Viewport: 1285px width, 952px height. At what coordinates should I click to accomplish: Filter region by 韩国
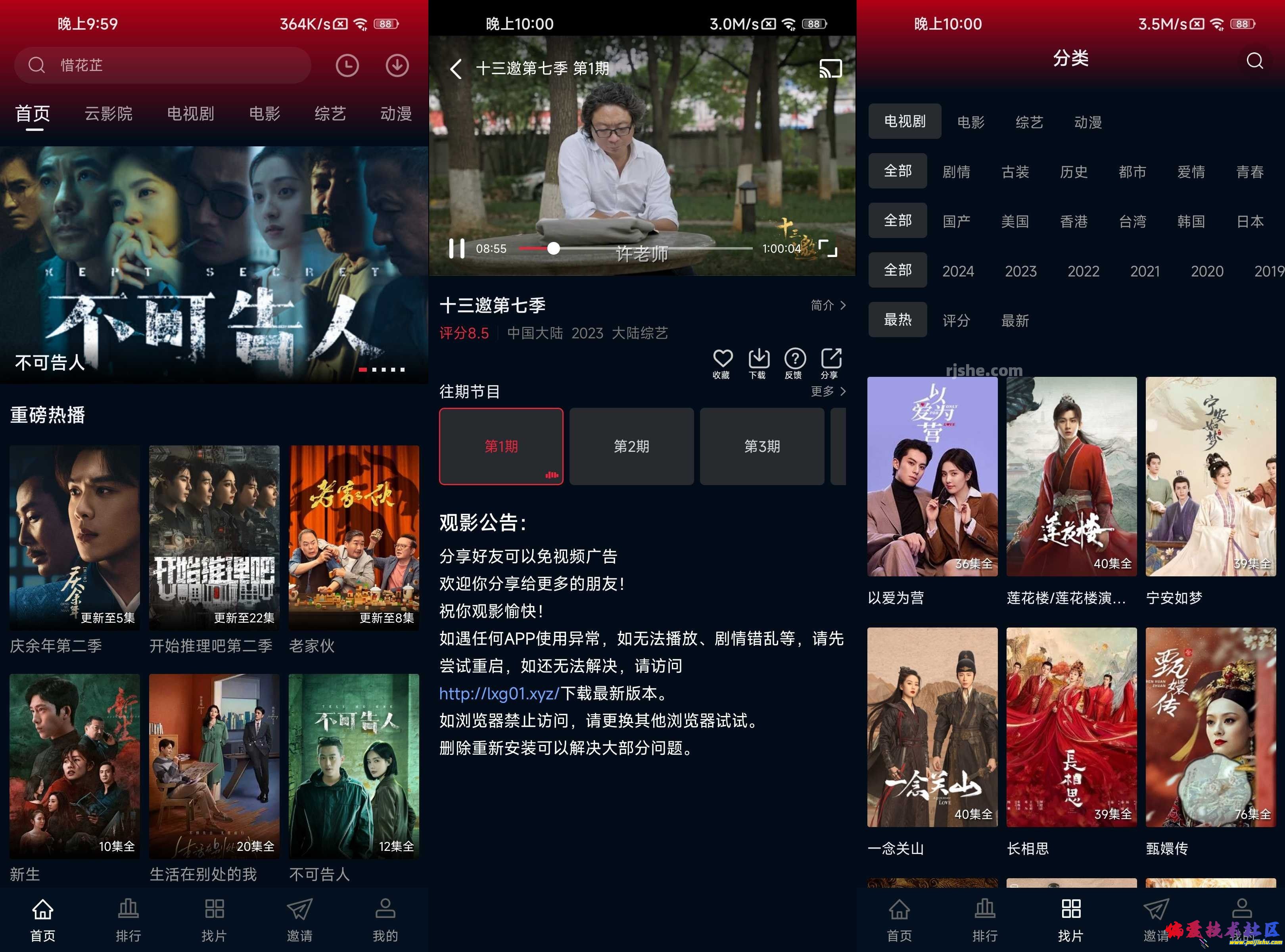click(1191, 221)
